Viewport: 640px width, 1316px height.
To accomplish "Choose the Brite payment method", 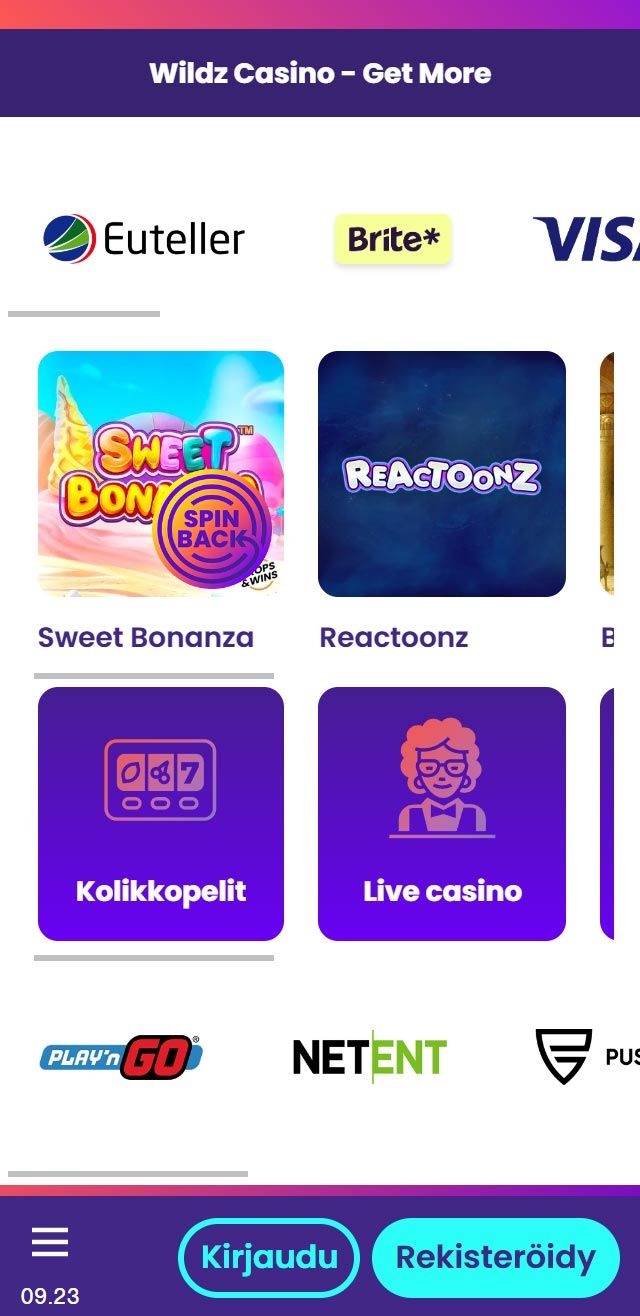I will 393,240.
